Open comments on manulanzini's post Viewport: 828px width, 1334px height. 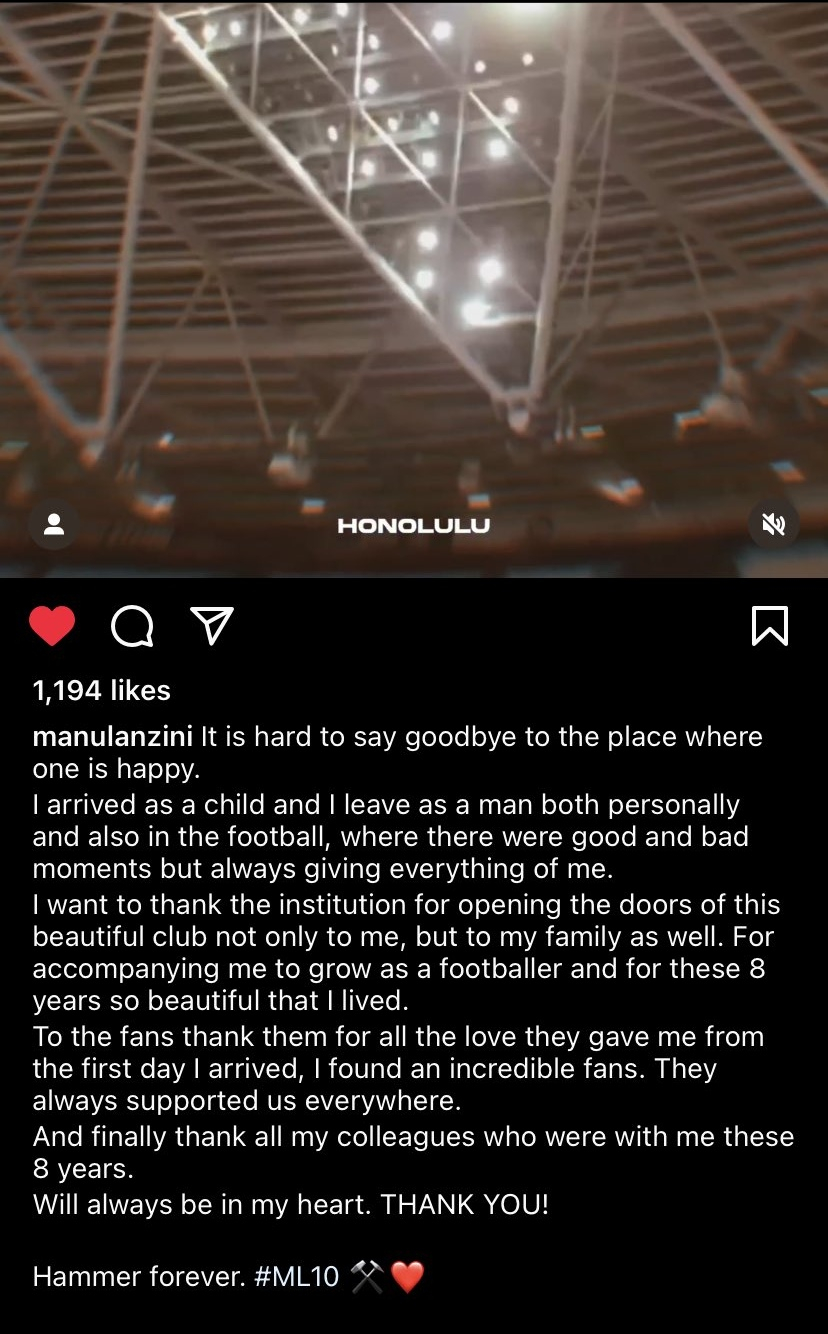[132, 626]
